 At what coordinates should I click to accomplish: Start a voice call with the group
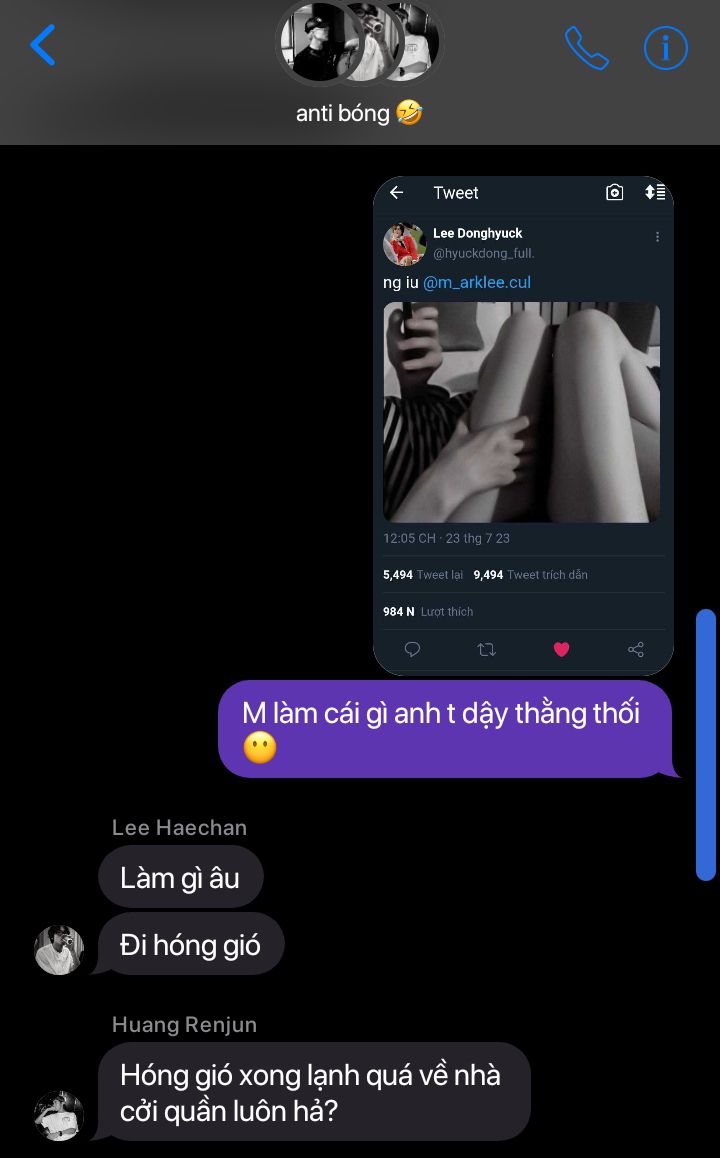click(x=586, y=47)
